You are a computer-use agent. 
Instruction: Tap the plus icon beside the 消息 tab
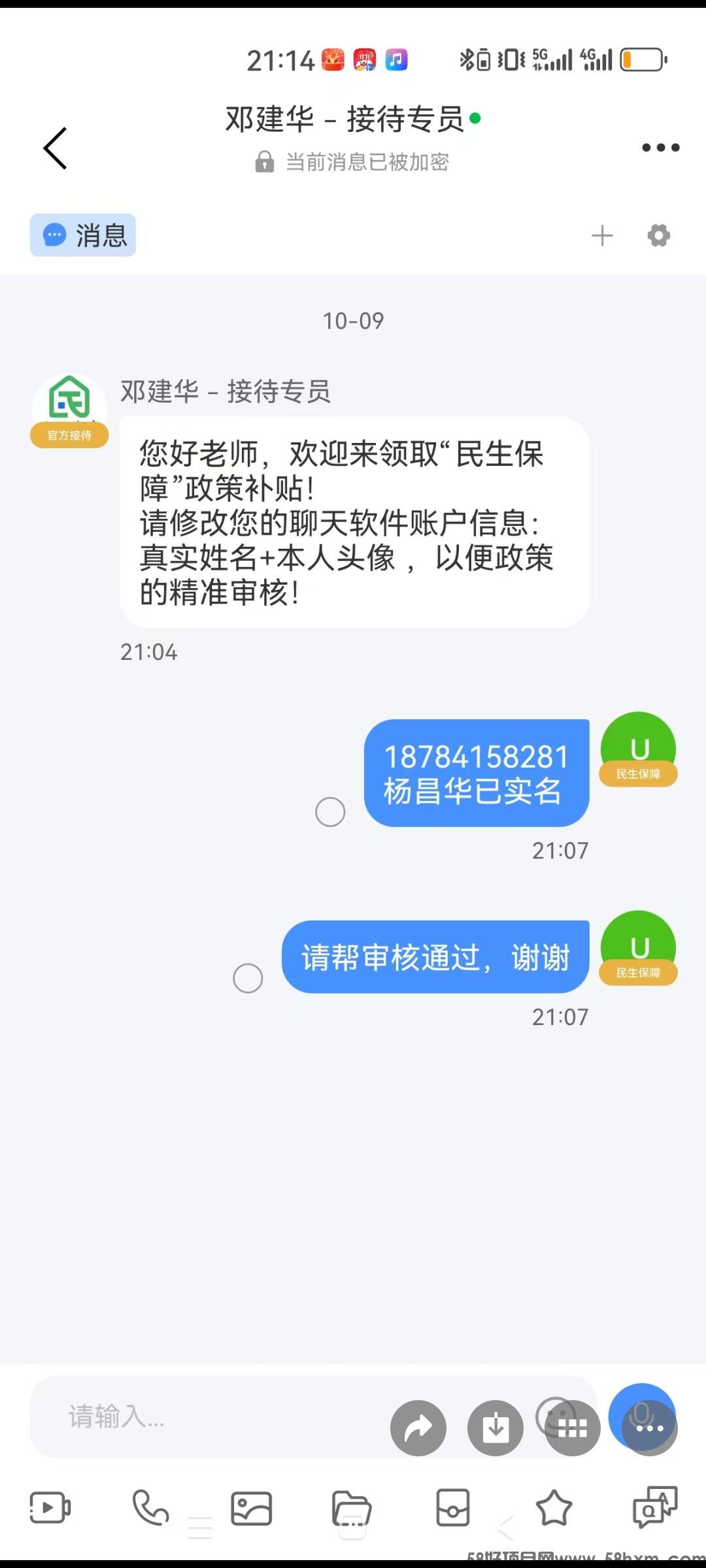tap(602, 235)
